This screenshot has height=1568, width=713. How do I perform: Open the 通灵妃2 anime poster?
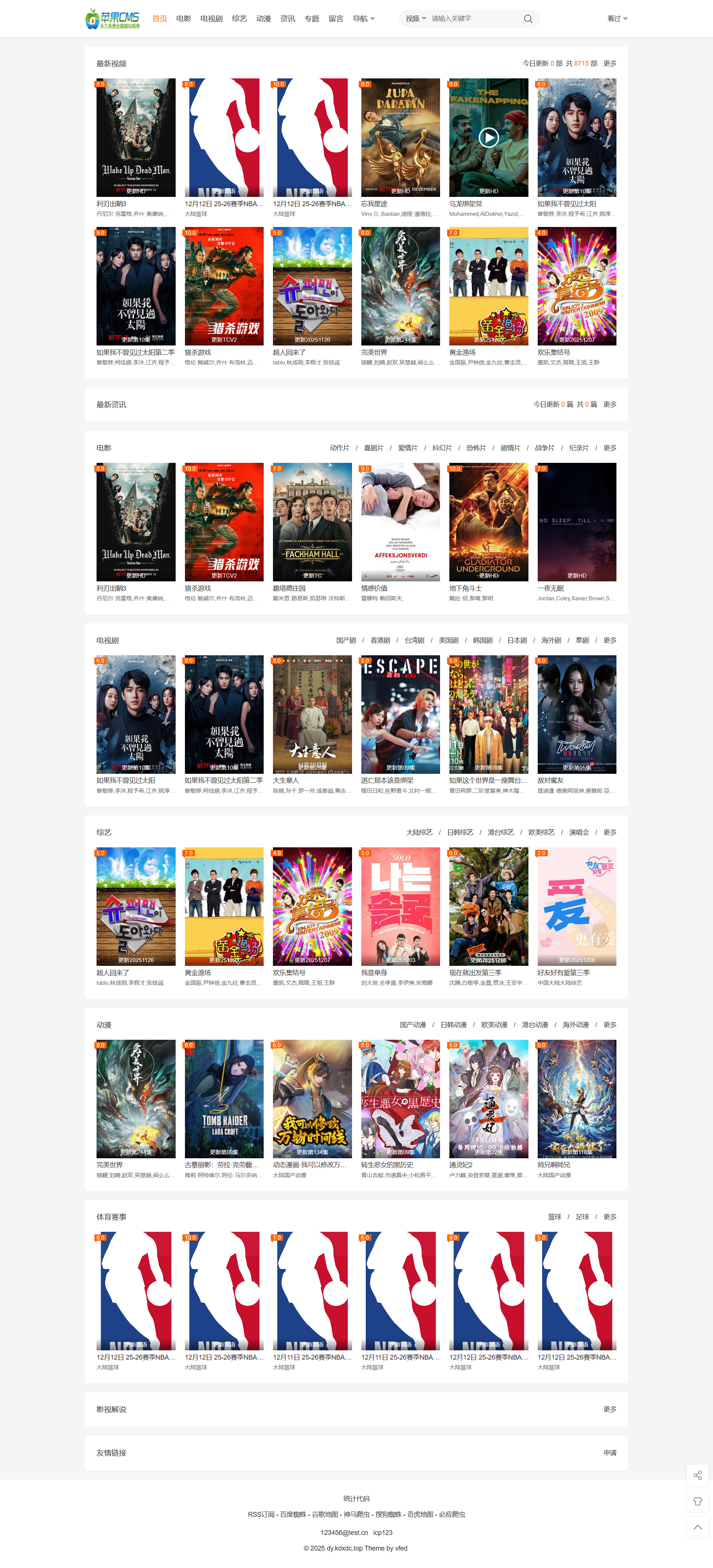tap(488, 1098)
